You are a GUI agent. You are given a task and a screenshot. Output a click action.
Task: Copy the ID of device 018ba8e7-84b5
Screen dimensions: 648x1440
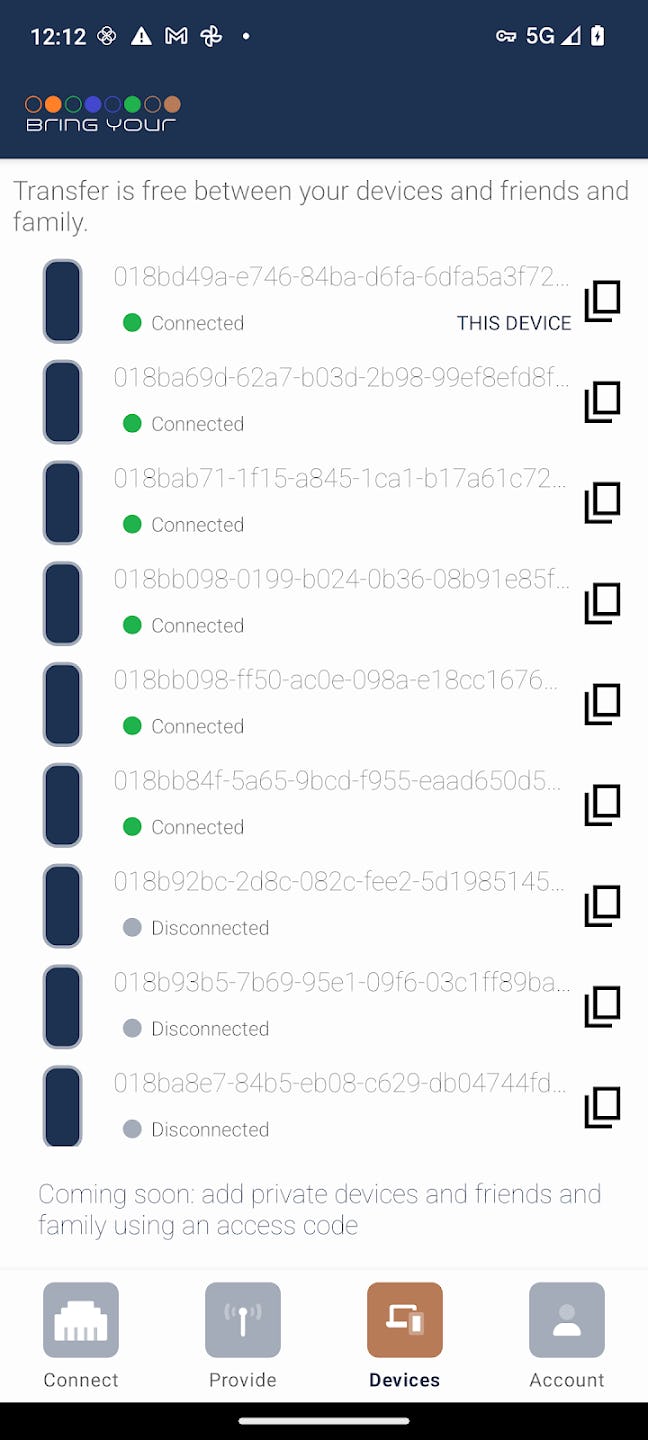click(602, 1108)
